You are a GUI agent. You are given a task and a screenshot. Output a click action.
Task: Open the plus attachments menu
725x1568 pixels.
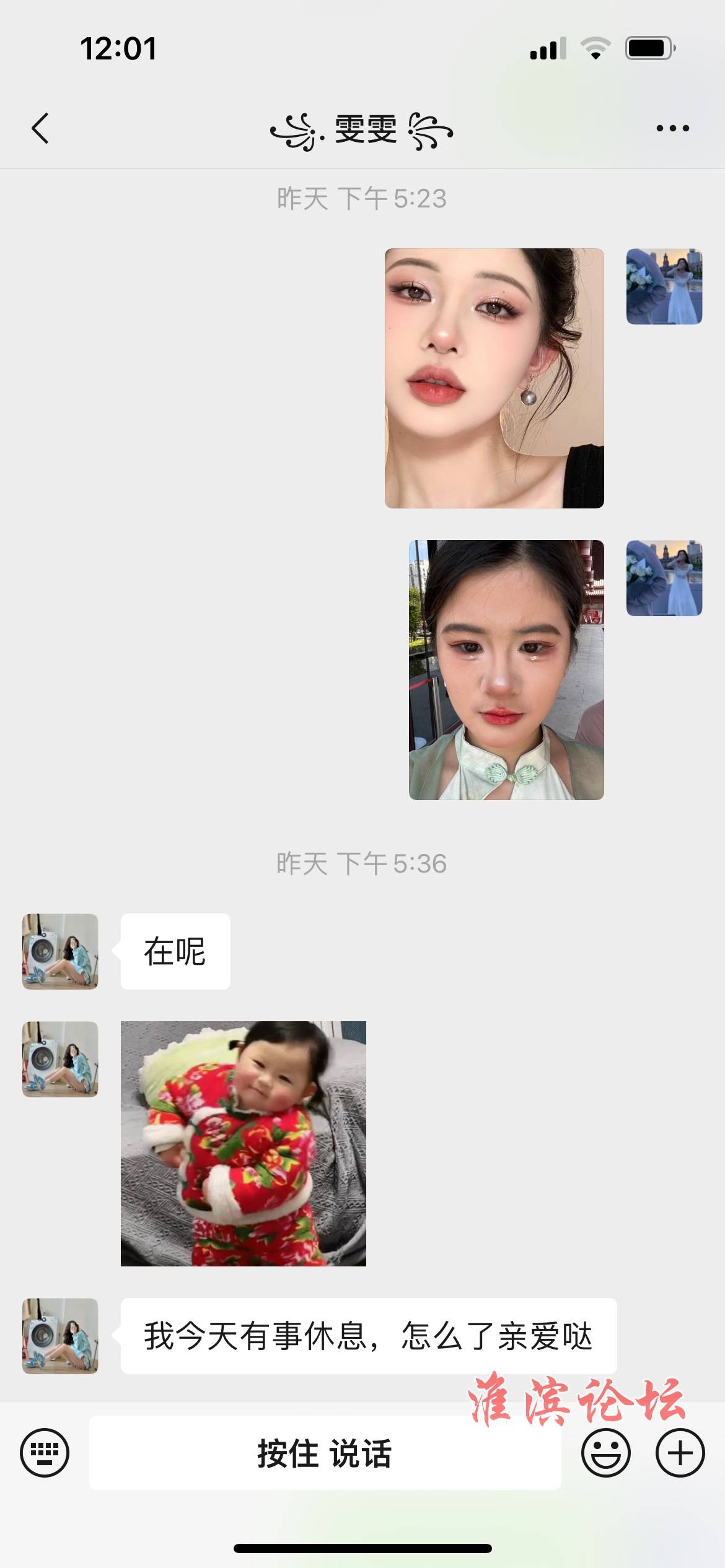pos(680,1453)
